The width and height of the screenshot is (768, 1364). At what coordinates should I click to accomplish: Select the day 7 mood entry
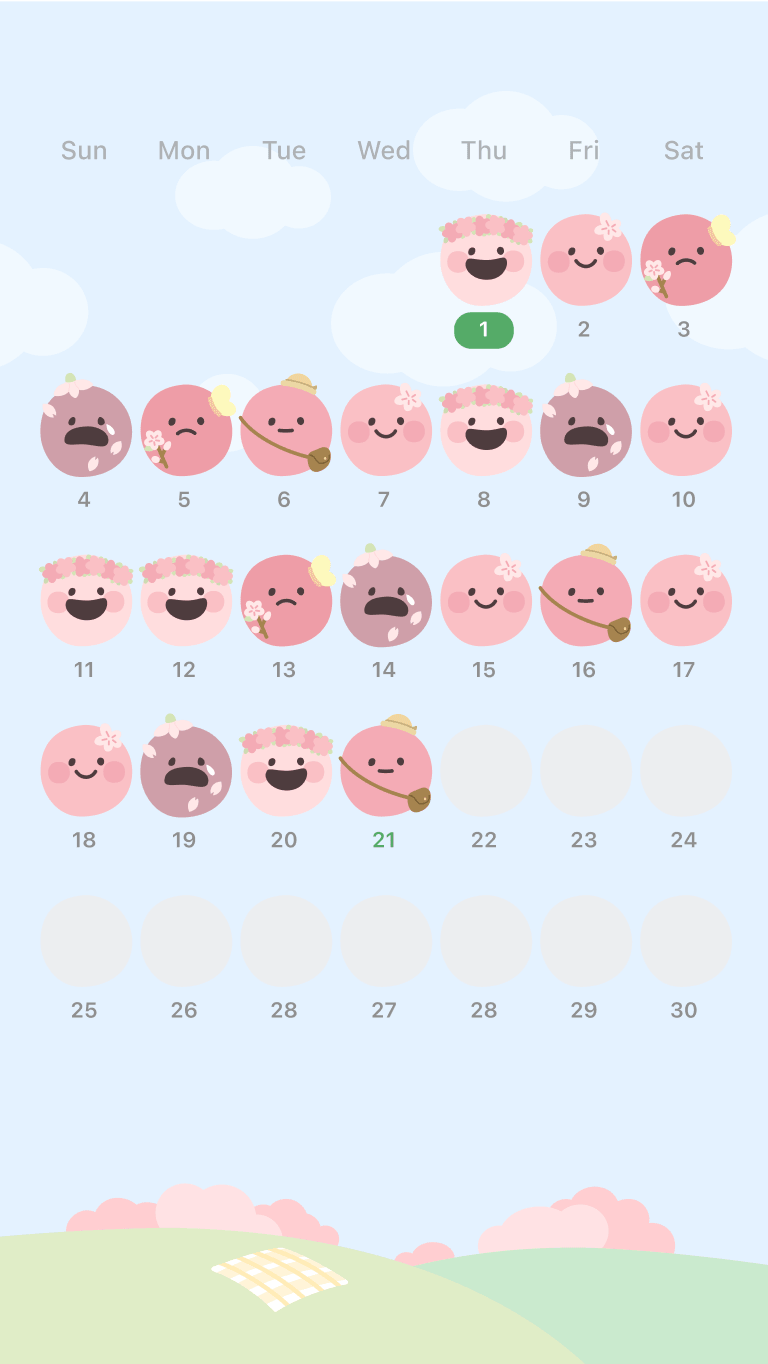click(385, 431)
